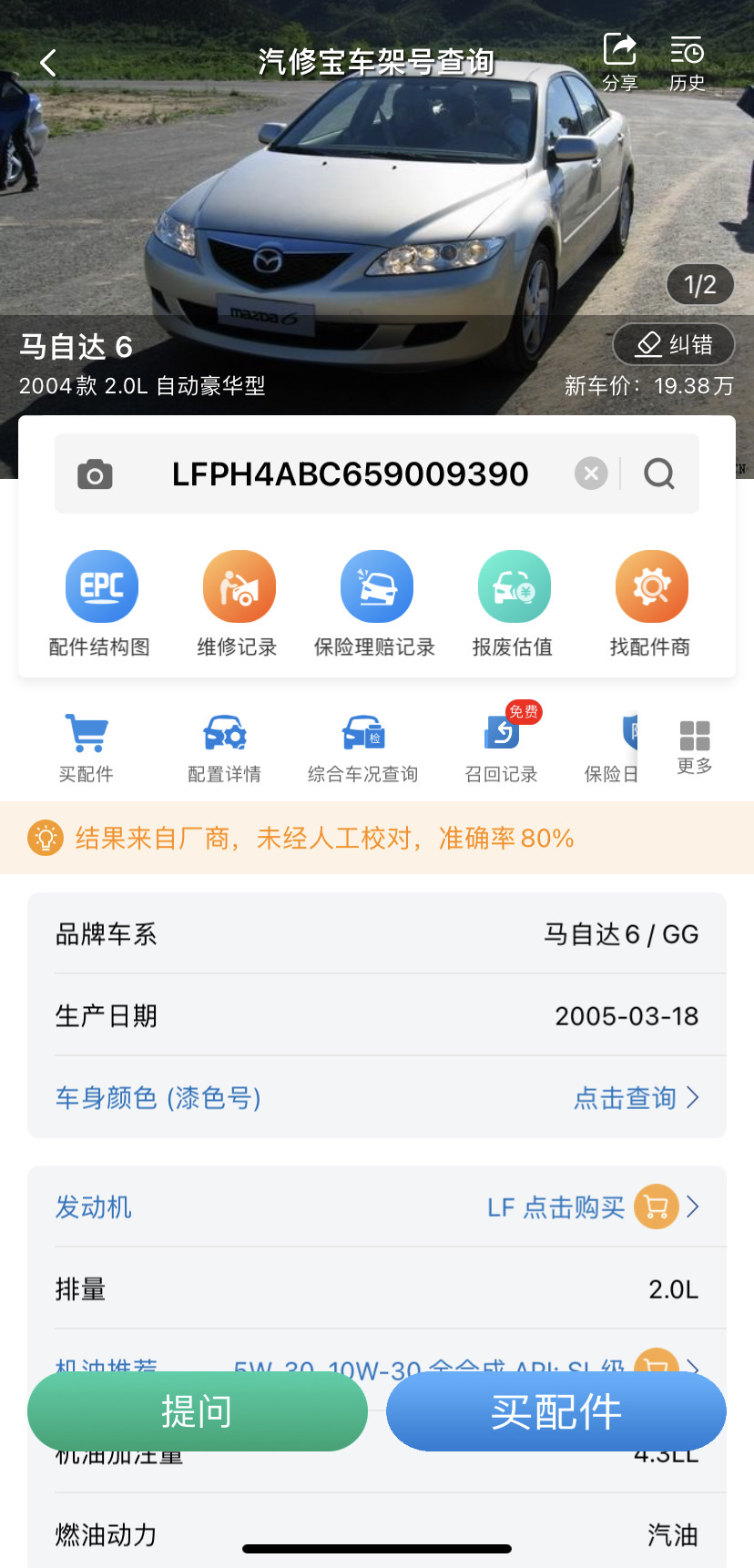Clear the VIN input with the X
Image resolution: width=754 pixels, height=1568 pixels.
click(590, 473)
